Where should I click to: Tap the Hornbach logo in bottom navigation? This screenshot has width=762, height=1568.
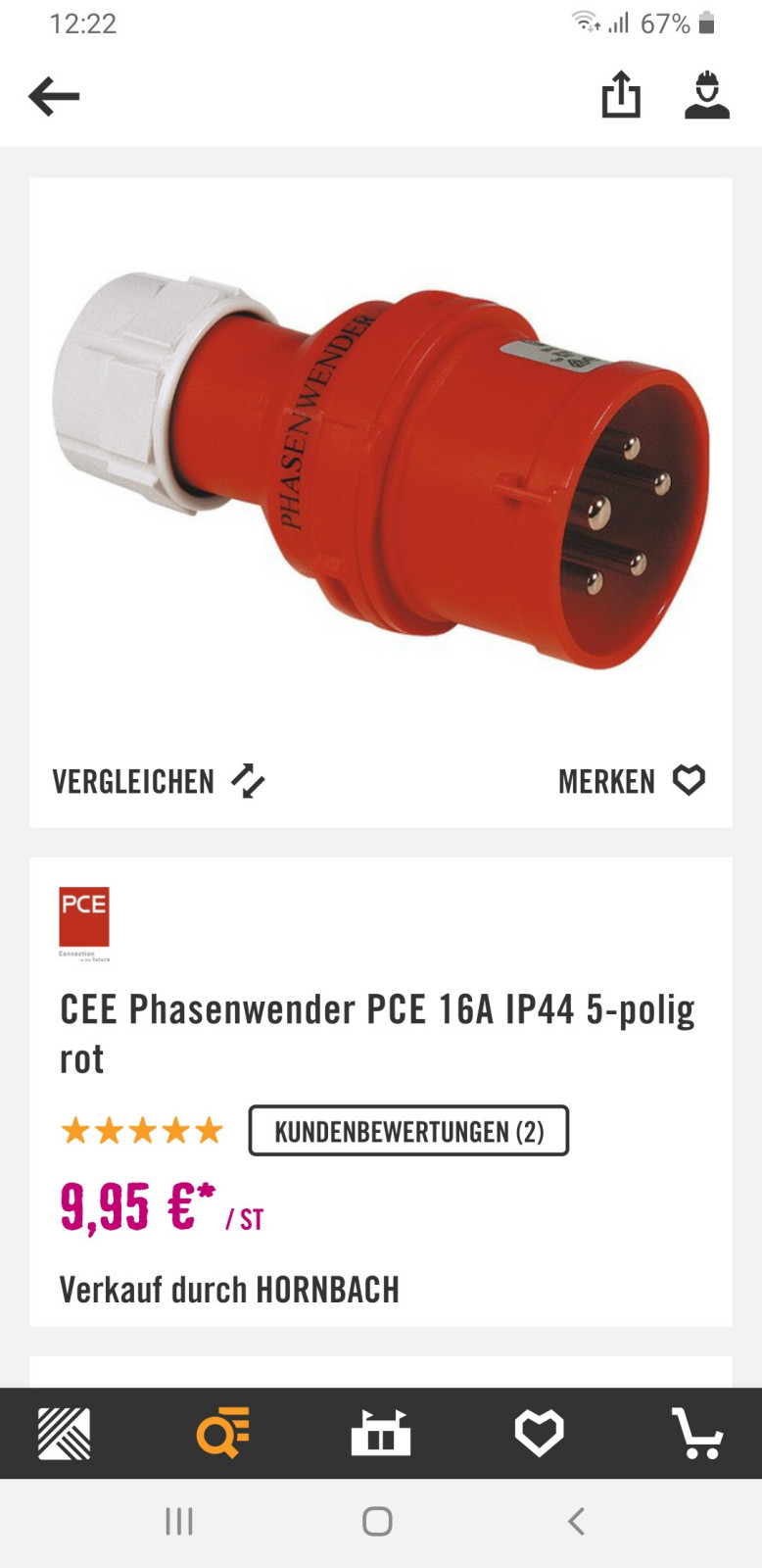(64, 1433)
